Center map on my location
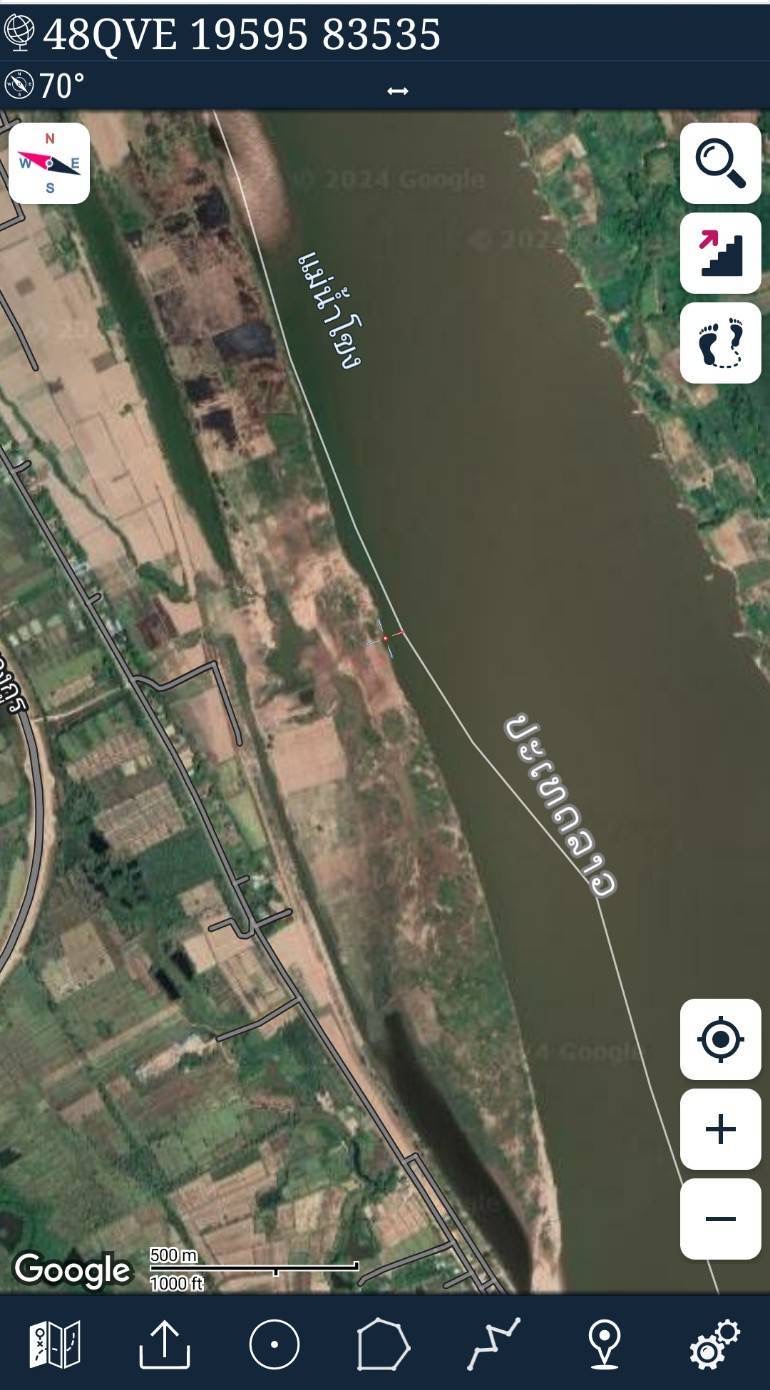Image resolution: width=770 pixels, height=1390 pixels. coord(720,1039)
